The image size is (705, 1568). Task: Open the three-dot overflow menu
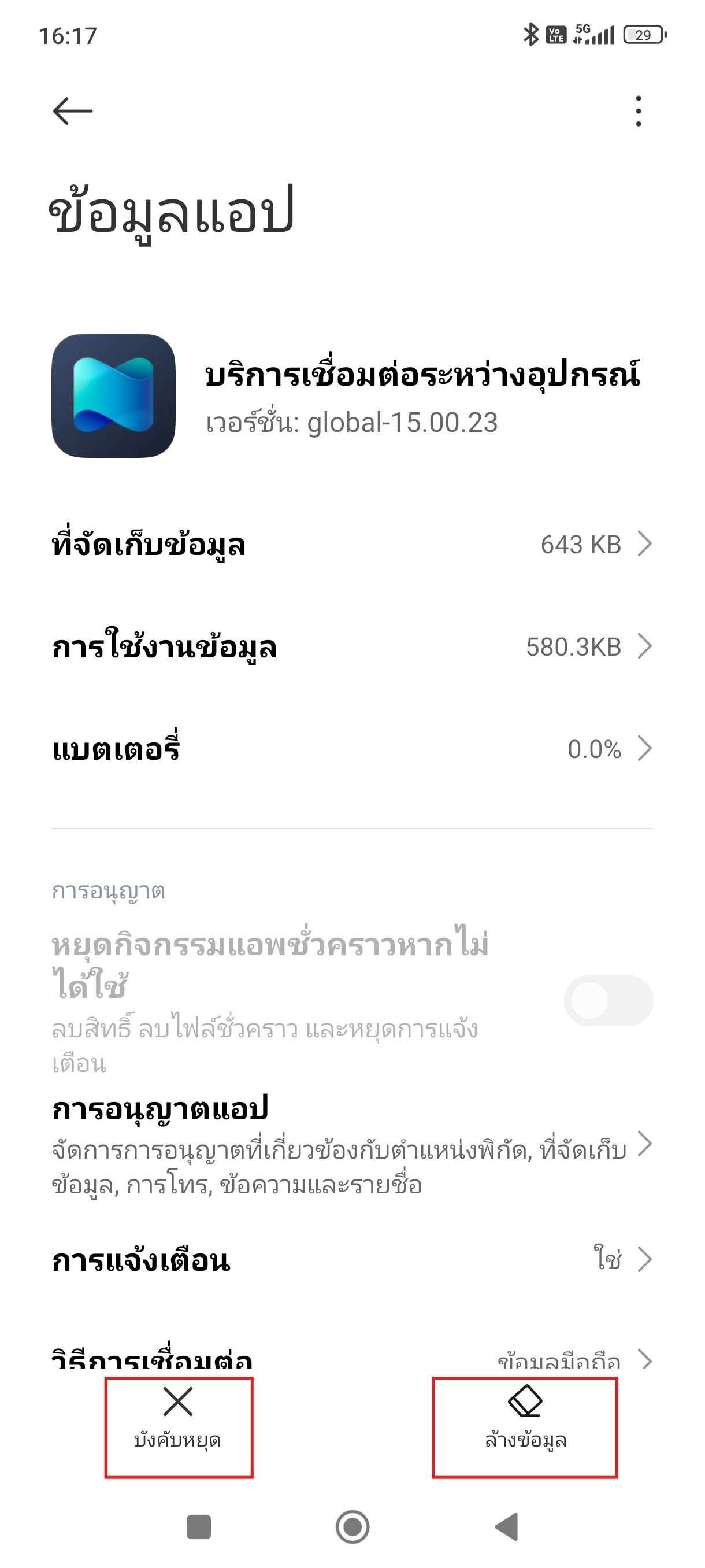pos(638,112)
